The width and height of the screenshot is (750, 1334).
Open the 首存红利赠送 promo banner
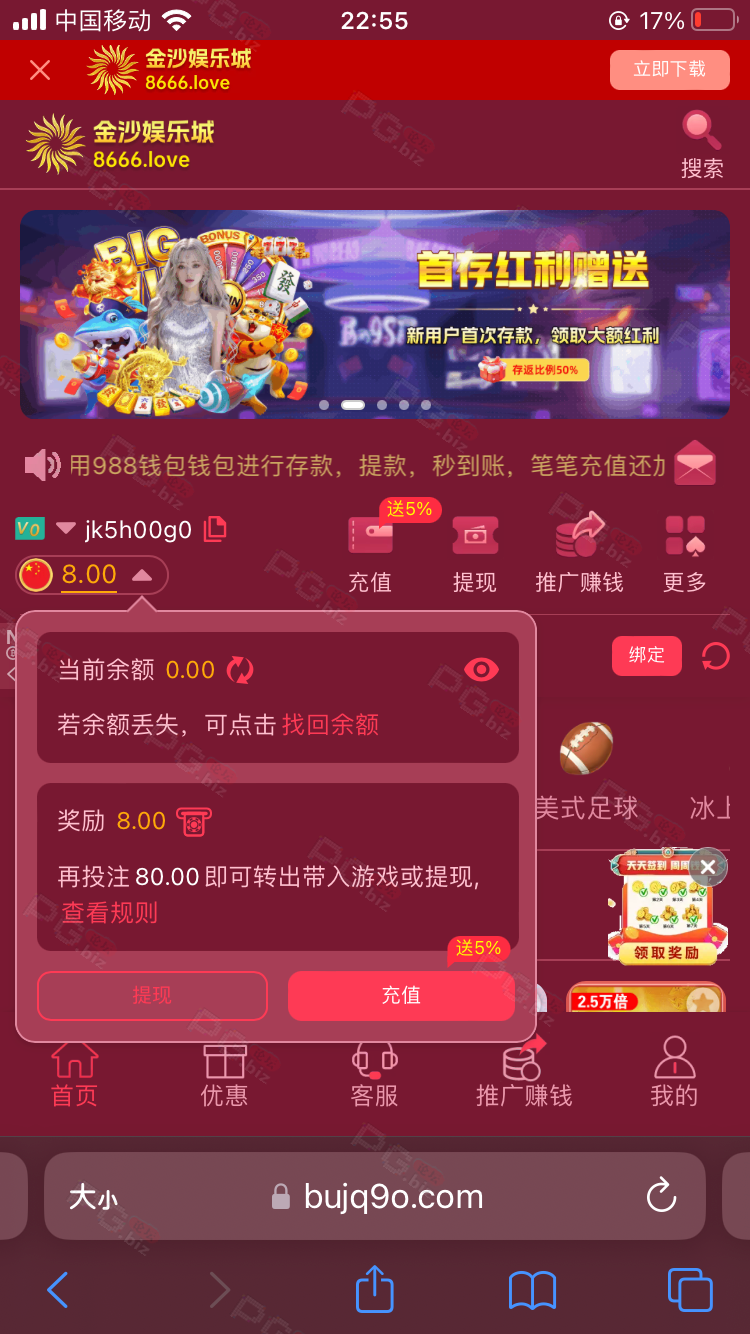tap(375, 314)
